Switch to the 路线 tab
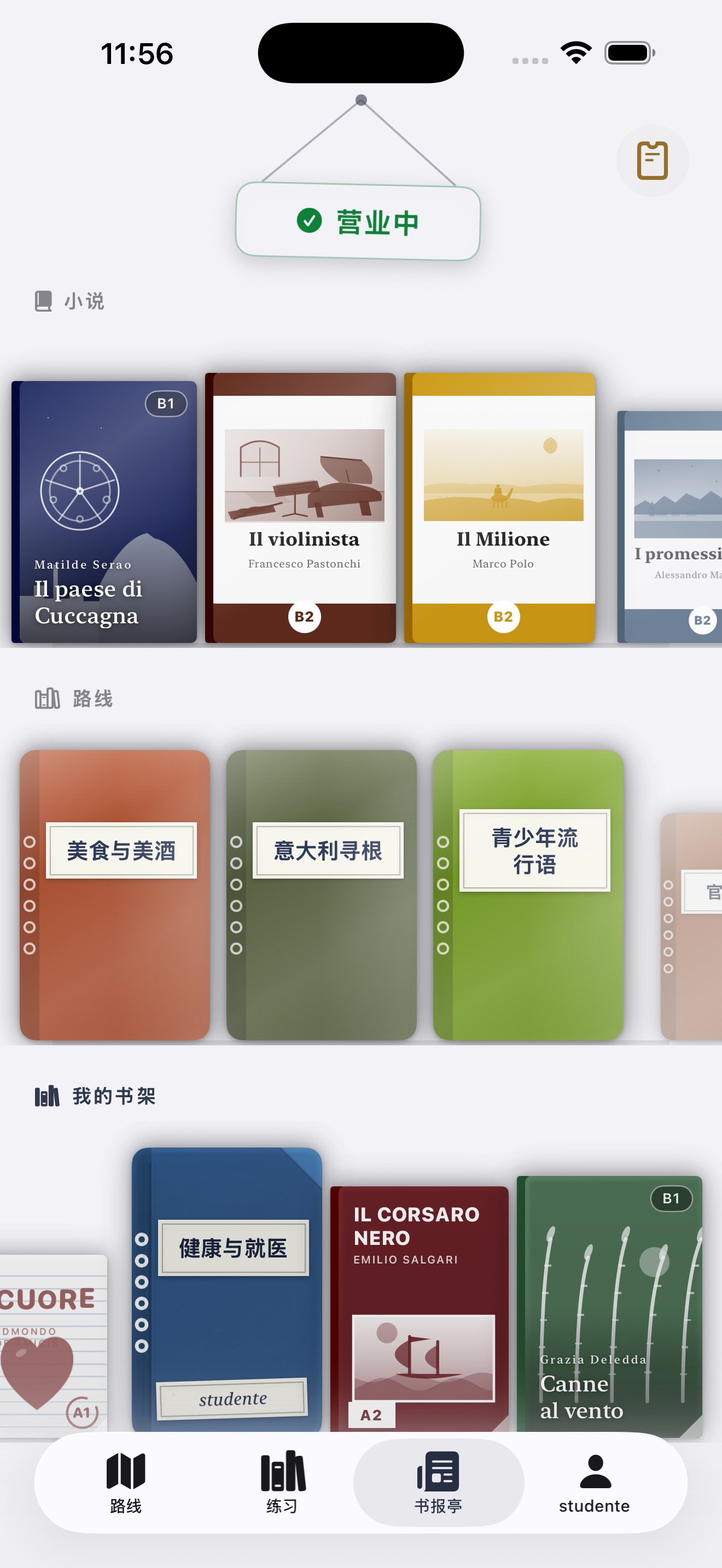This screenshot has width=722, height=1568. pyautogui.click(x=126, y=1483)
